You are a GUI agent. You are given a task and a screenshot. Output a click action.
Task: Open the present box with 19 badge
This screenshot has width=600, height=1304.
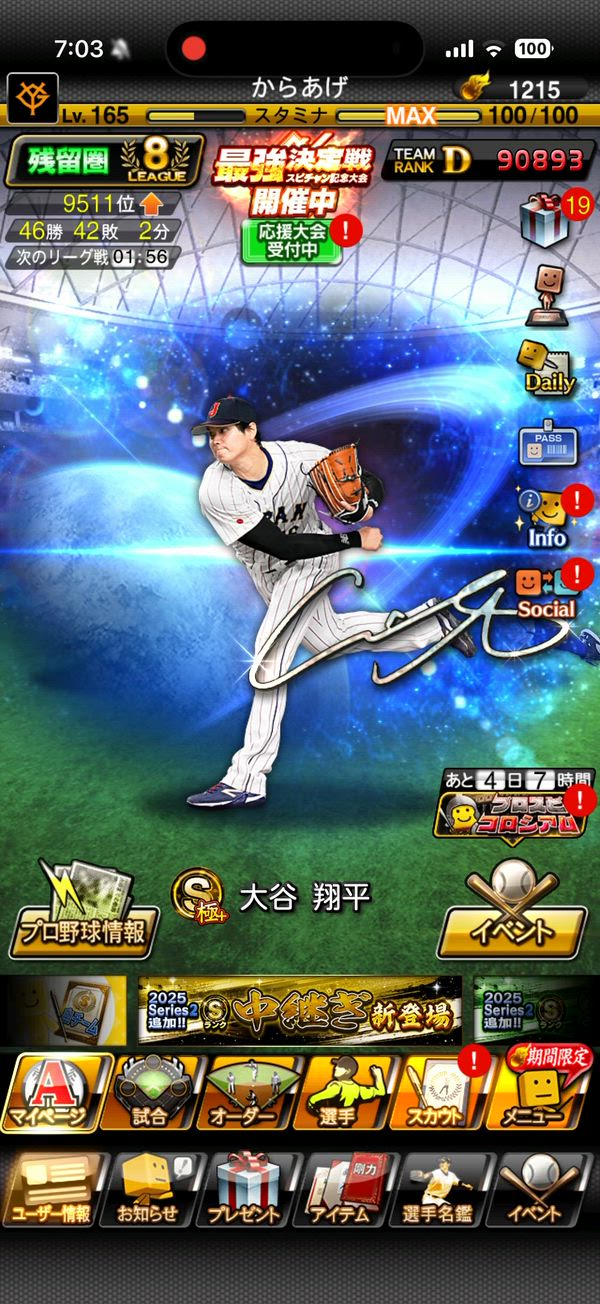pos(545,220)
